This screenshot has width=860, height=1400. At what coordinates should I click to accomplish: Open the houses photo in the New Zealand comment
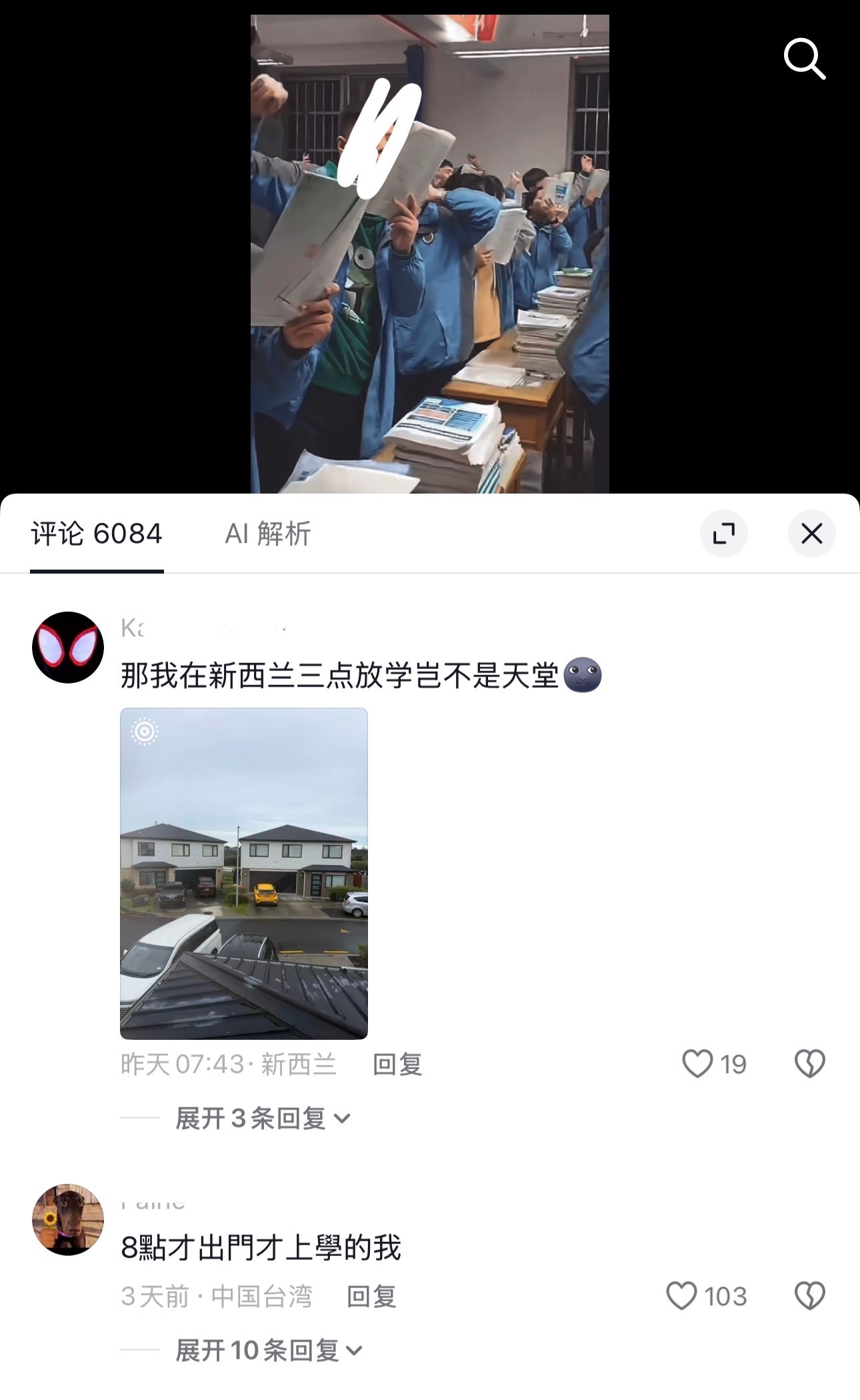pos(244,873)
